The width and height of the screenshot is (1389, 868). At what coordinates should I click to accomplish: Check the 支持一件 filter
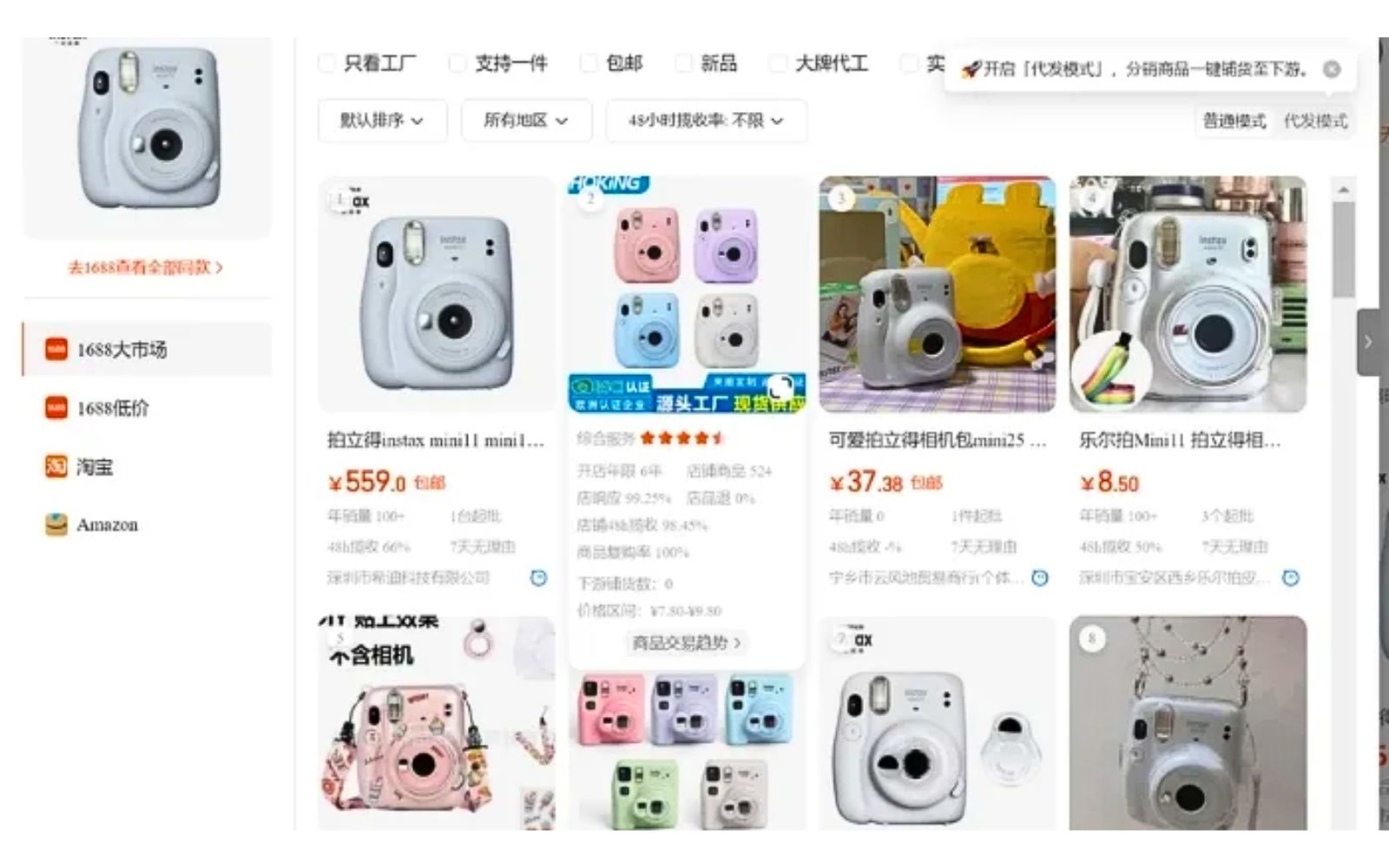tap(458, 63)
